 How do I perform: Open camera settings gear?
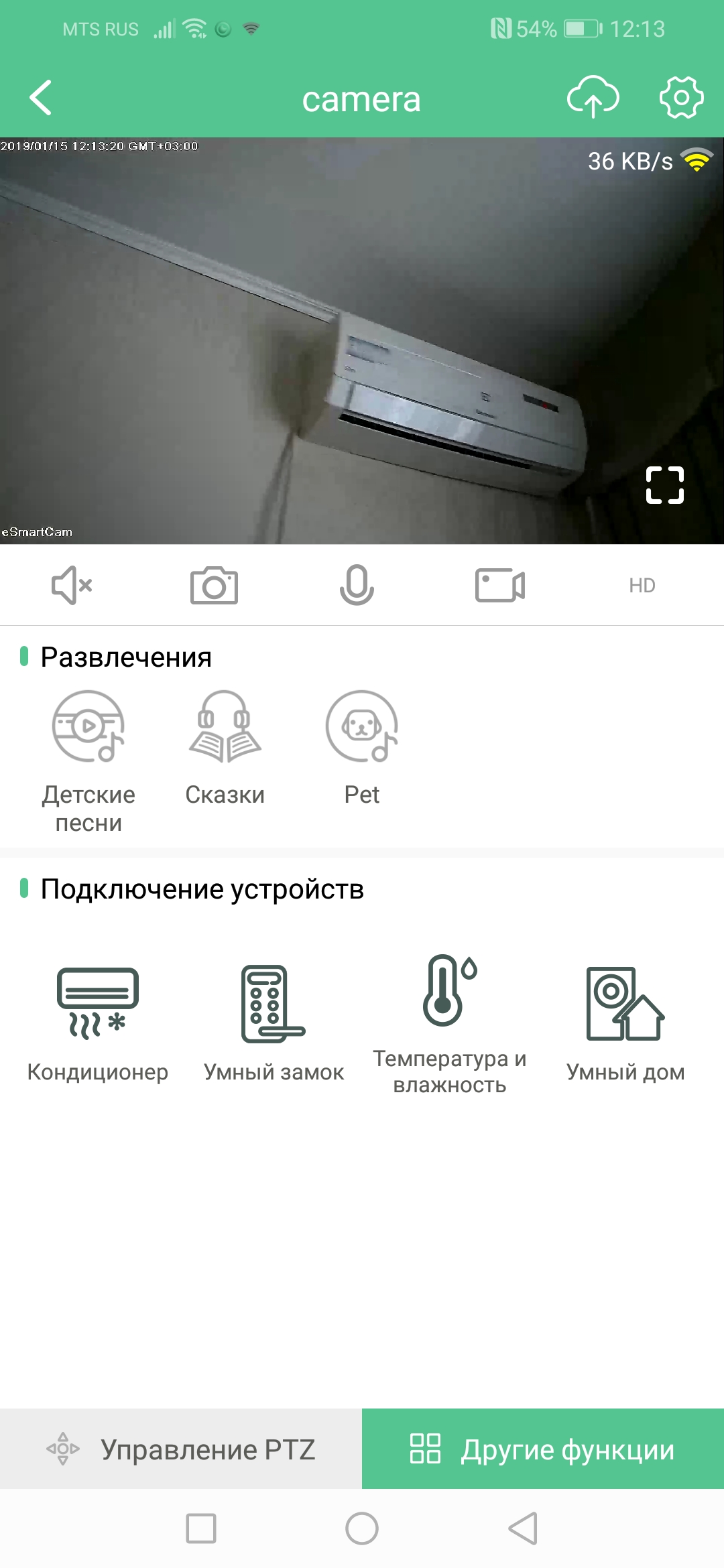click(x=681, y=98)
